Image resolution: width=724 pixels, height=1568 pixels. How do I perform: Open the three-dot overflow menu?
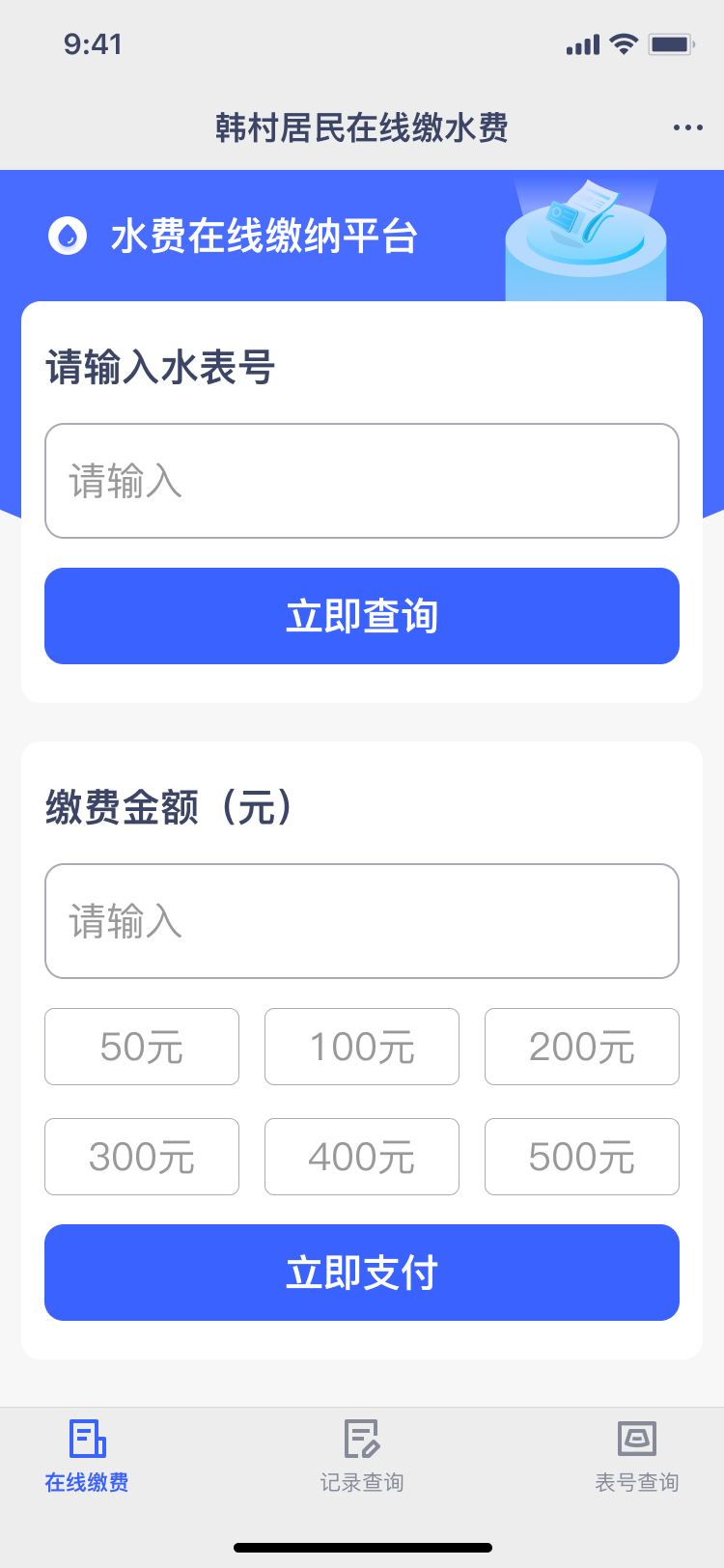pos(687,127)
